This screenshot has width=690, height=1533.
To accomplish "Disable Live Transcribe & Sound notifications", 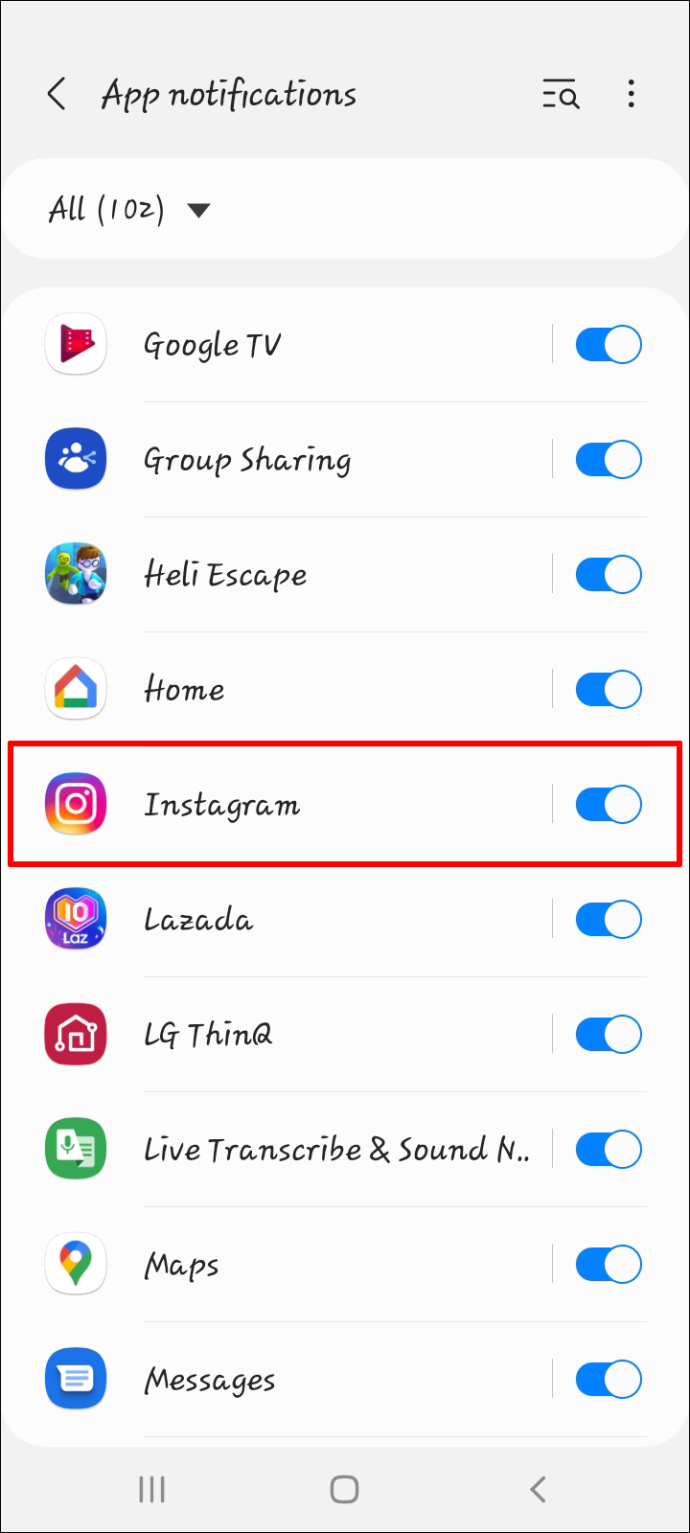I will 607,1150.
